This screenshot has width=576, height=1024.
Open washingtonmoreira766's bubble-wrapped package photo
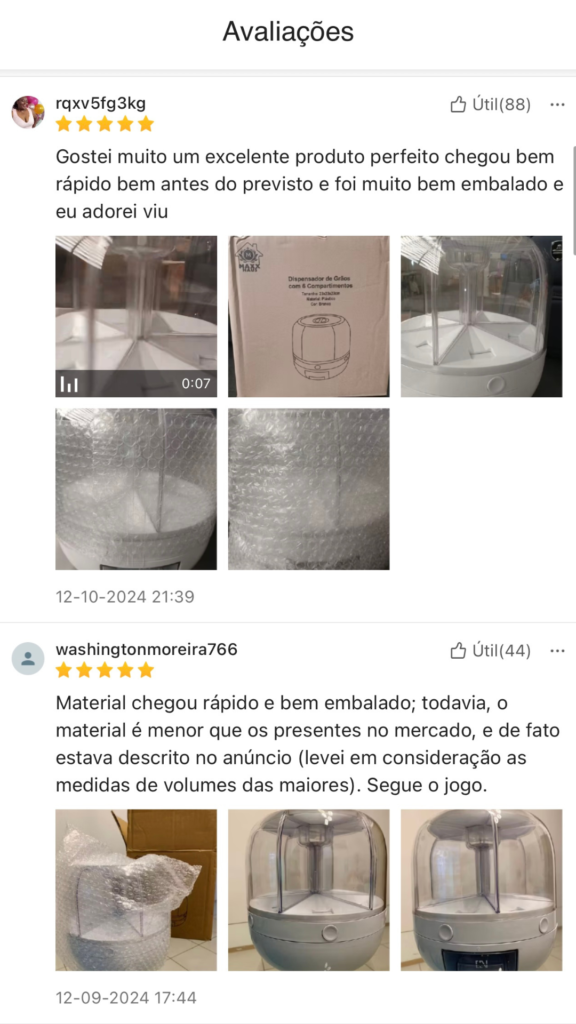pyautogui.click(x=136, y=890)
